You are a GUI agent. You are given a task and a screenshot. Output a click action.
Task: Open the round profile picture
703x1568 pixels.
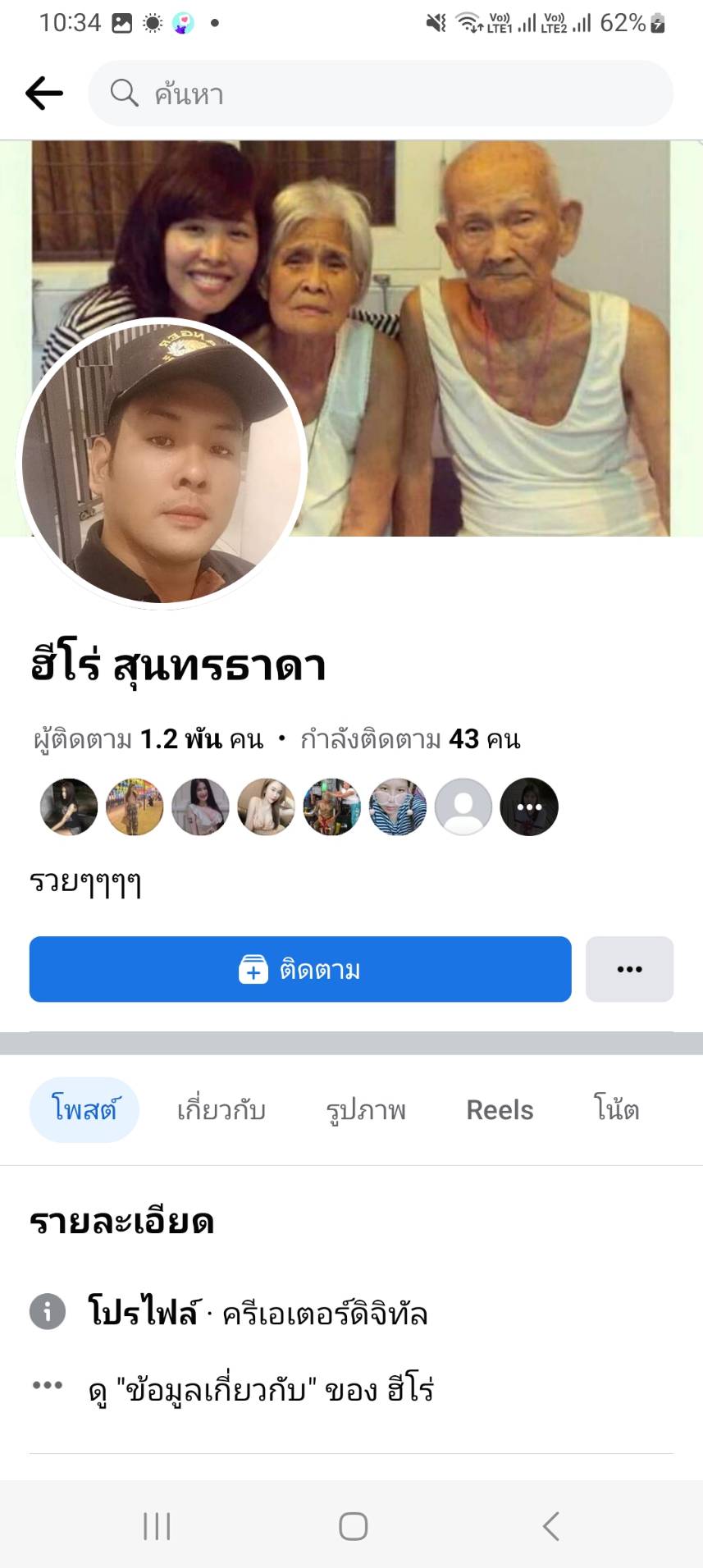[162, 463]
